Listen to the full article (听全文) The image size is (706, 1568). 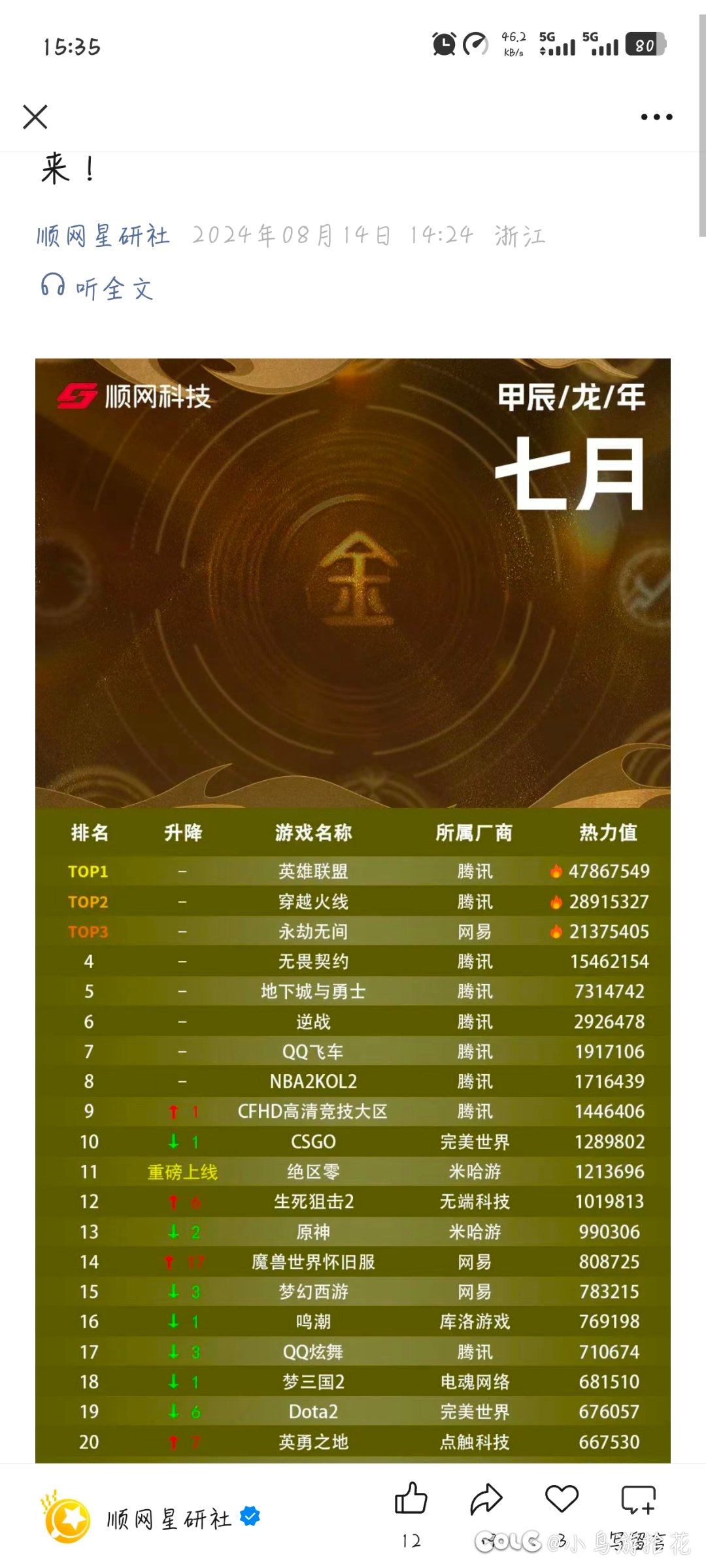(x=98, y=288)
